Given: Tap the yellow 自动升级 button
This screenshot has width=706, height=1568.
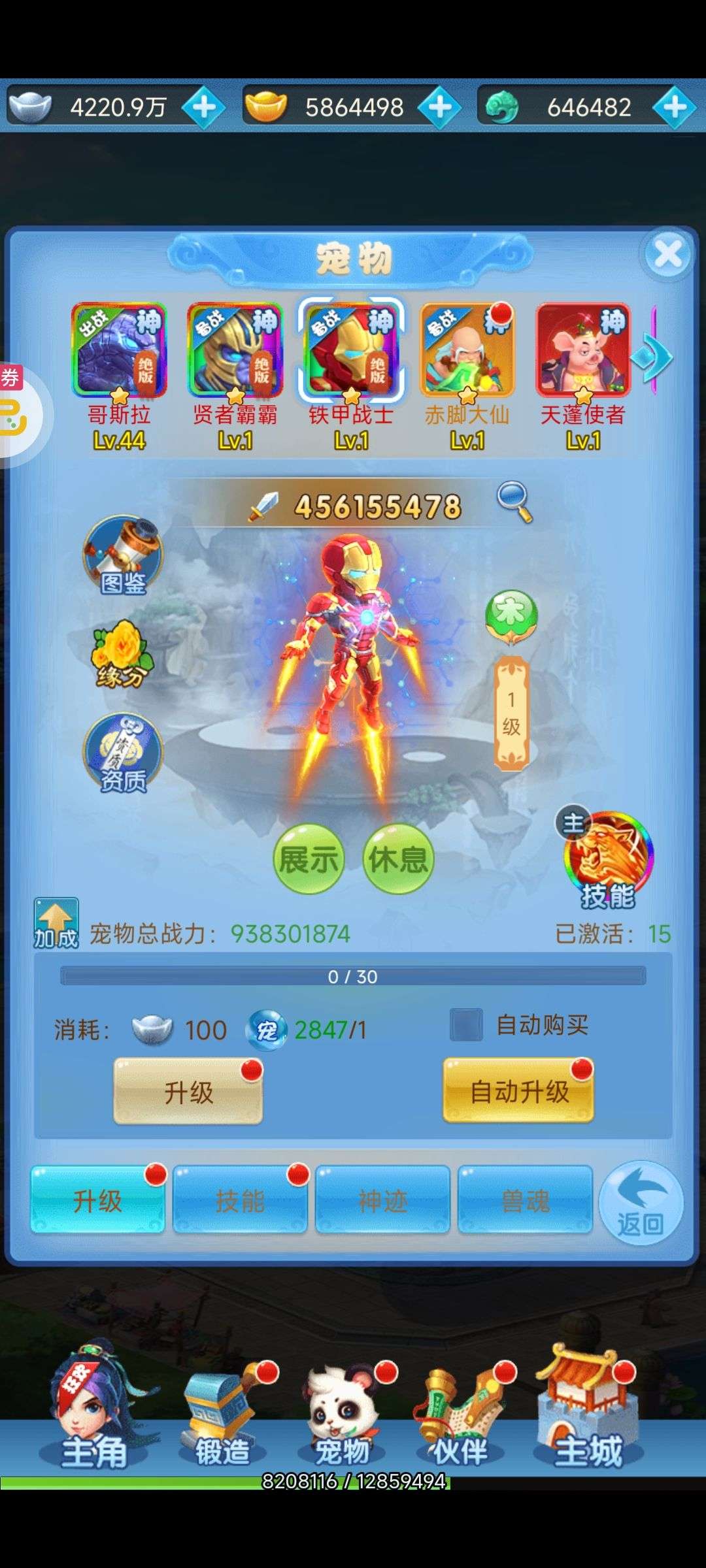Looking at the screenshot, I should [519, 1090].
